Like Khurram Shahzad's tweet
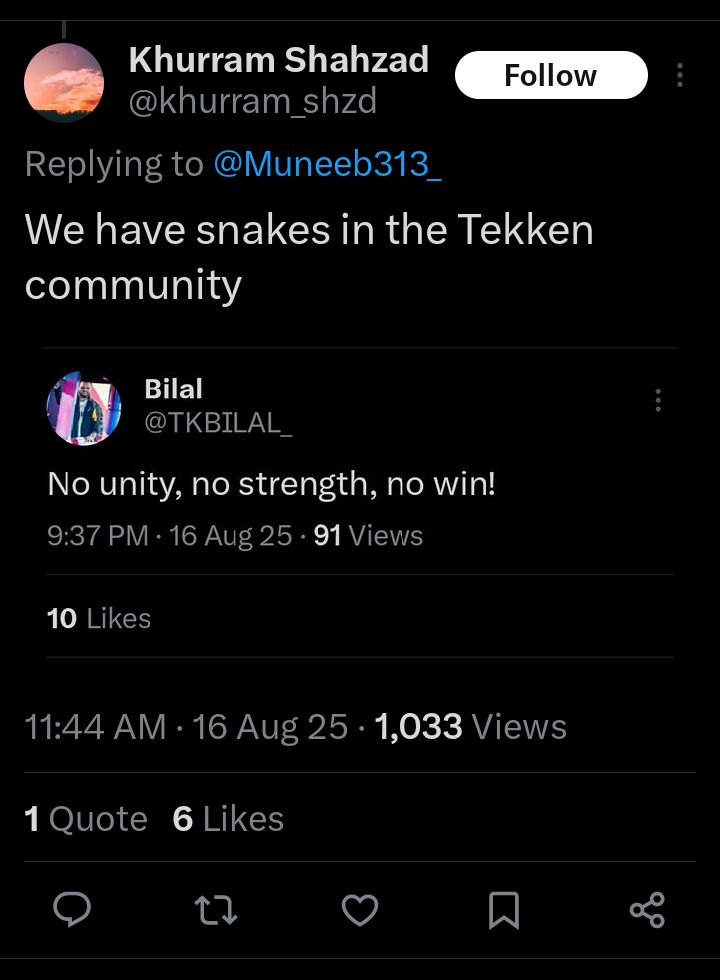This screenshot has width=720, height=980. pyautogui.click(x=360, y=909)
